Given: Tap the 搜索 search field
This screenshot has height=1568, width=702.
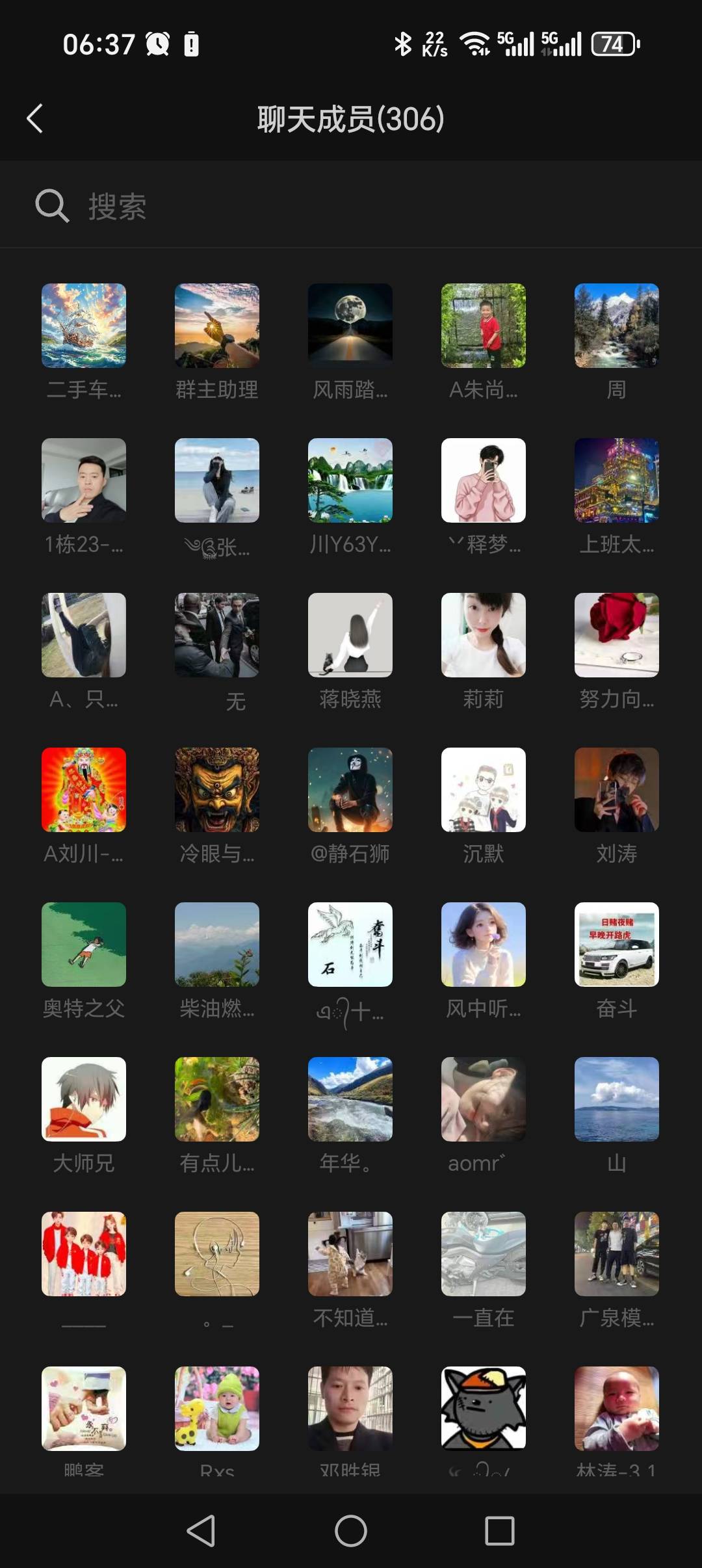Looking at the screenshot, I should [x=351, y=206].
